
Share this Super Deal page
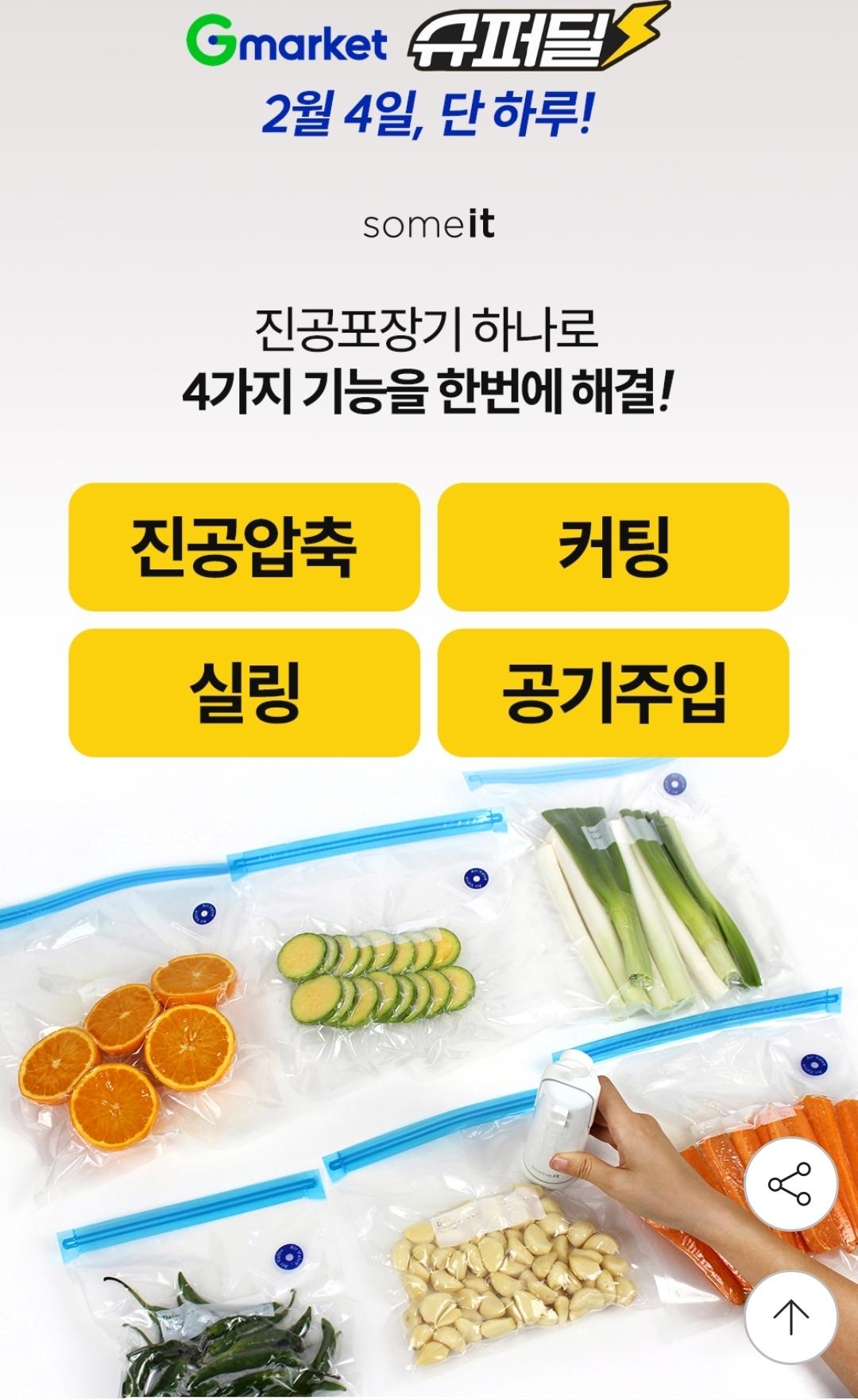point(790,1184)
